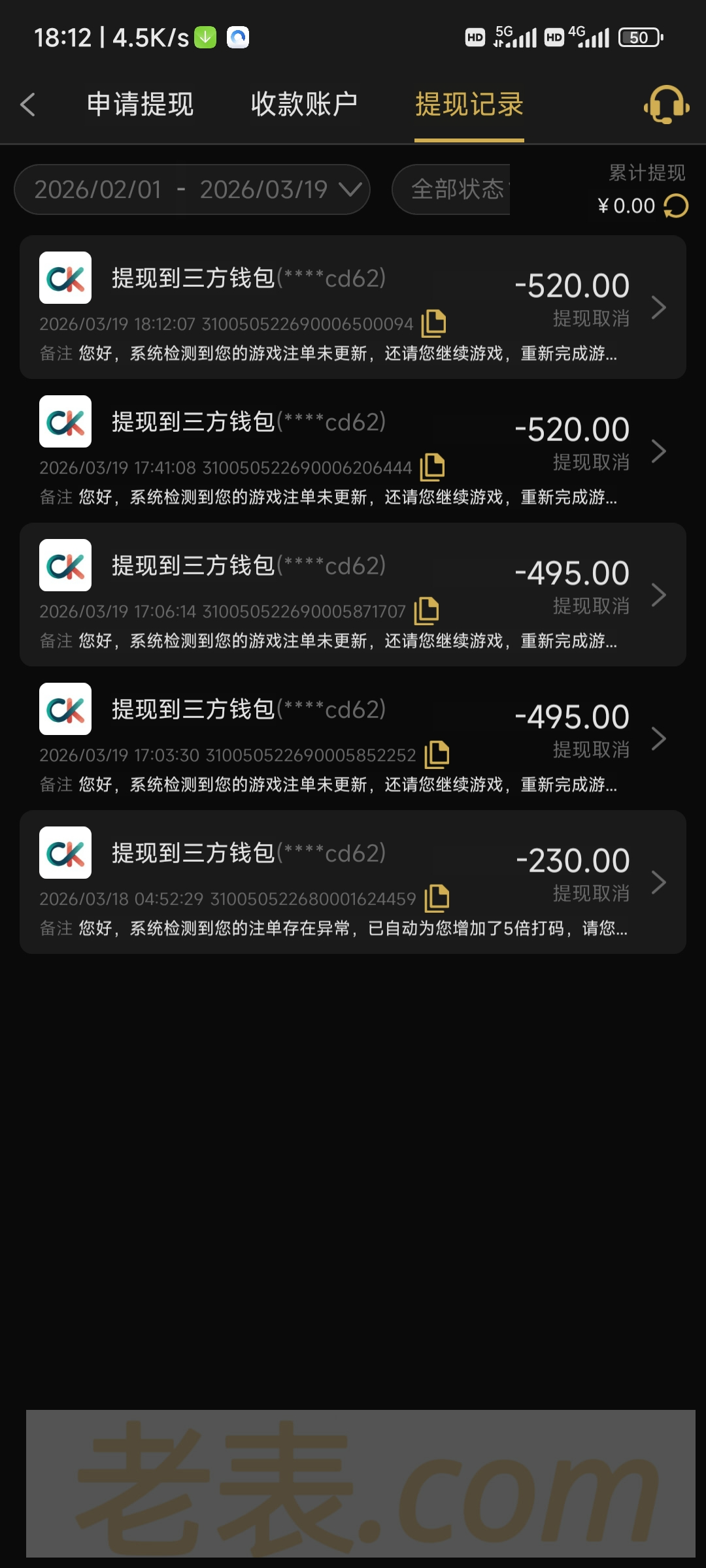Go back using the top-left arrow
This screenshot has height=1568, width=706.
(27, 105)
